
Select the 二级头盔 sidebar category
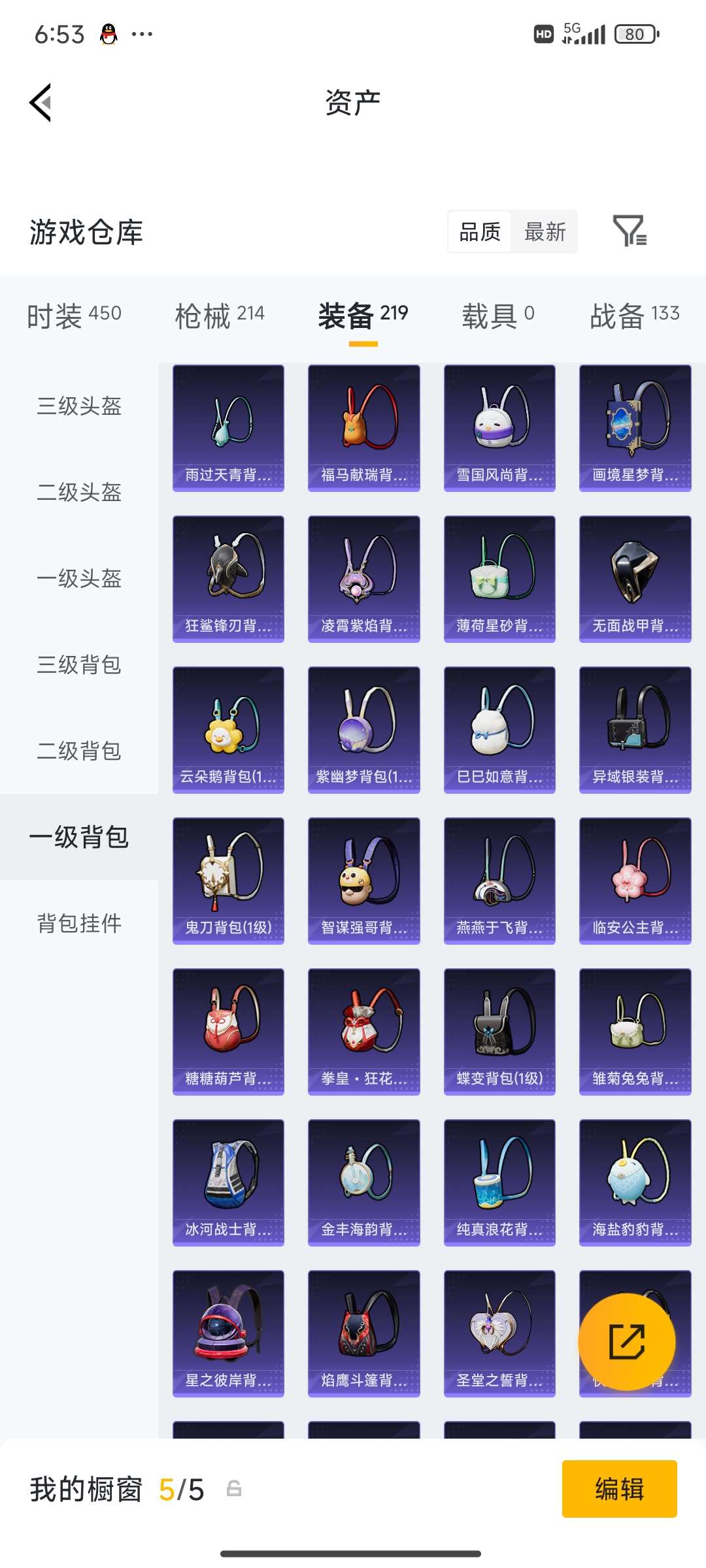pos(78,493)
